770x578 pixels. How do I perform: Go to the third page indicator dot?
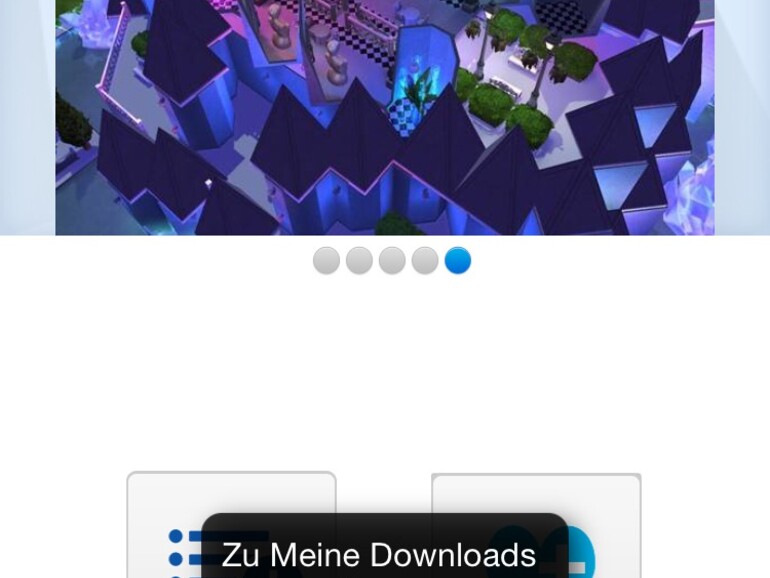[x=392, y=261]
